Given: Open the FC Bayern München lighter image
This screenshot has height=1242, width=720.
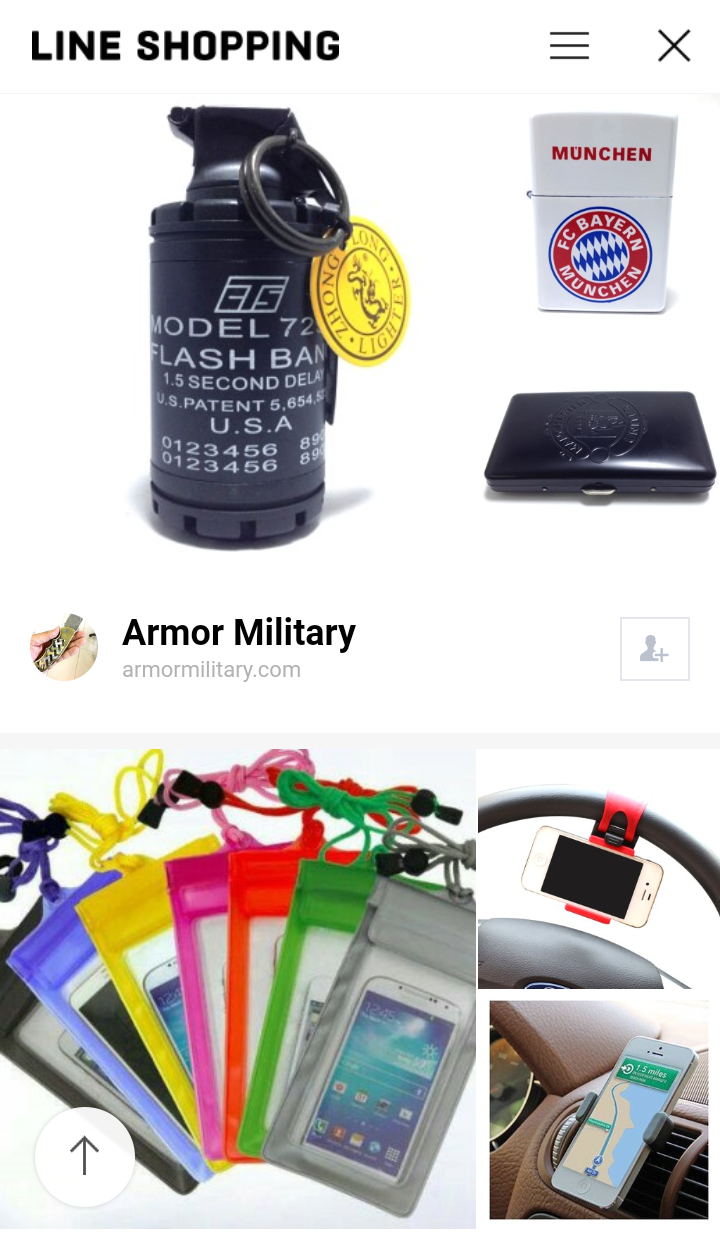Looking at the screenshot, I should [x=600, y=215].
